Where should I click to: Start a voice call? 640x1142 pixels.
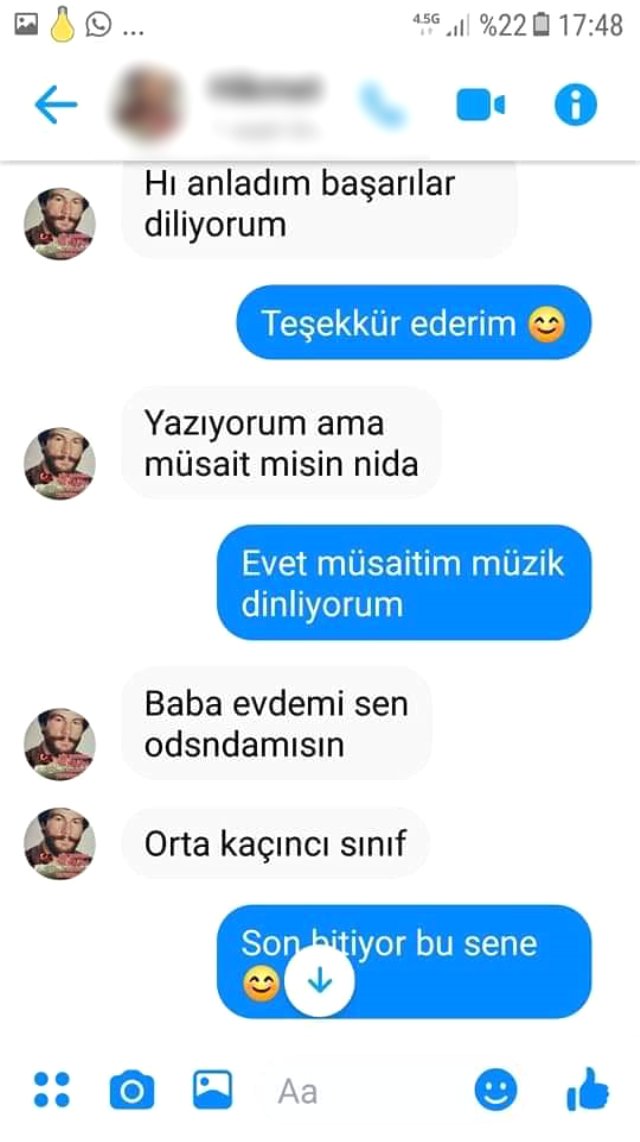(x=382, y=104)
